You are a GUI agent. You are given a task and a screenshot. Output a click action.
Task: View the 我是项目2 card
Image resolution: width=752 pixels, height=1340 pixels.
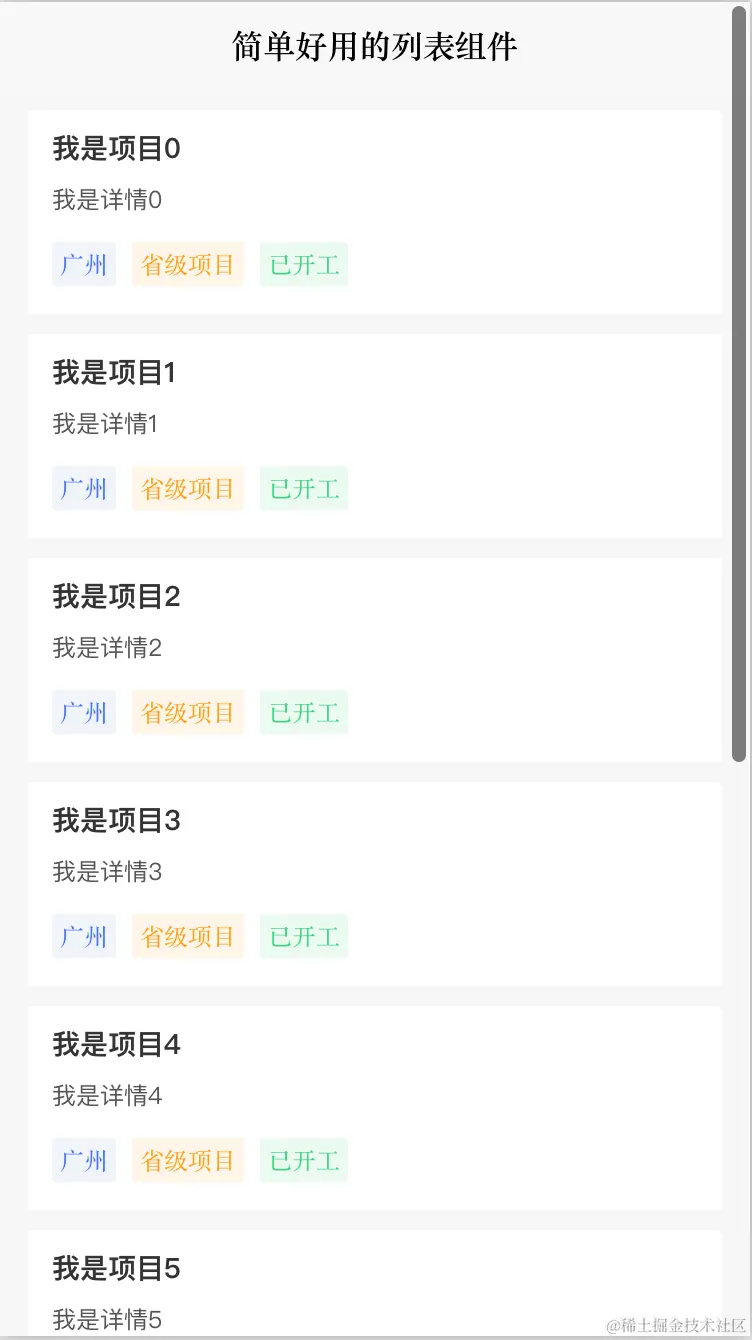tap(374, 660)
